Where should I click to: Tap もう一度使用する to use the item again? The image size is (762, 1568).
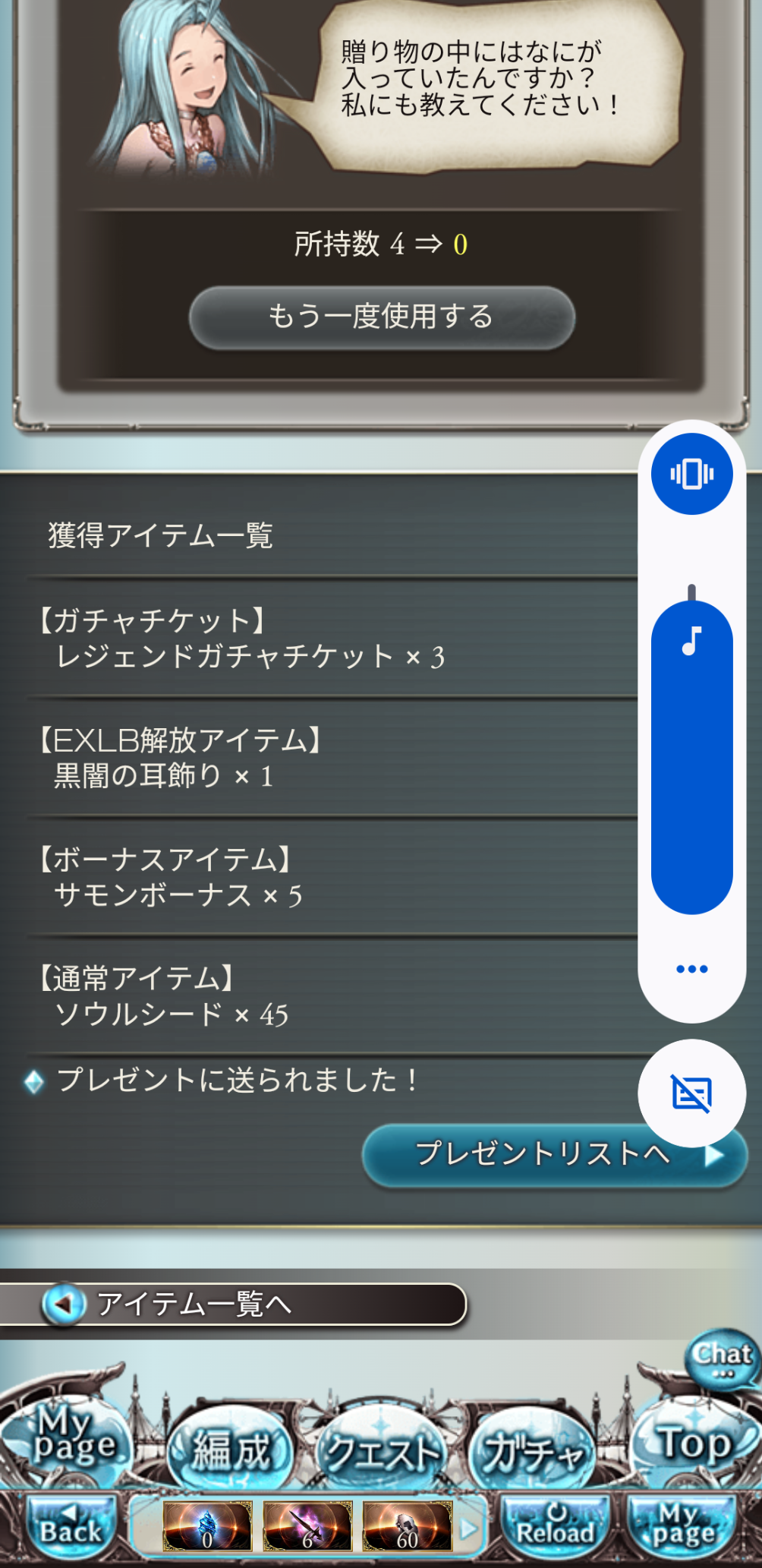pos(381,317)
